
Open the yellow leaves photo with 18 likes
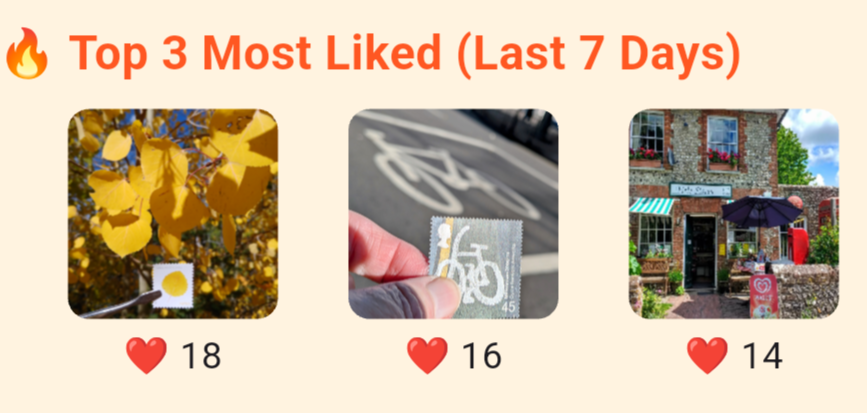click(x=173, y=213)
